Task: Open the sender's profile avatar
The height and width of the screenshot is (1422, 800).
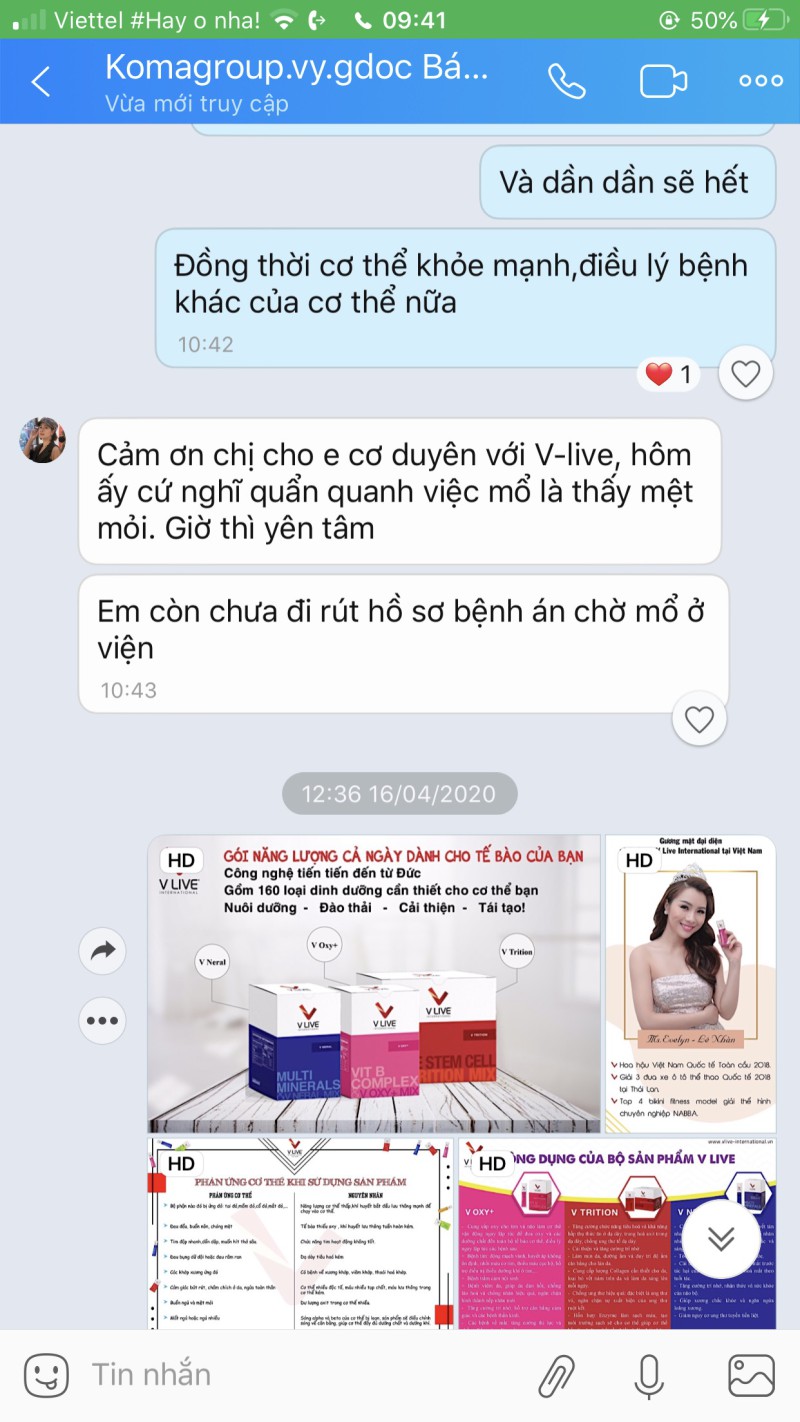Action: [43, 441]
